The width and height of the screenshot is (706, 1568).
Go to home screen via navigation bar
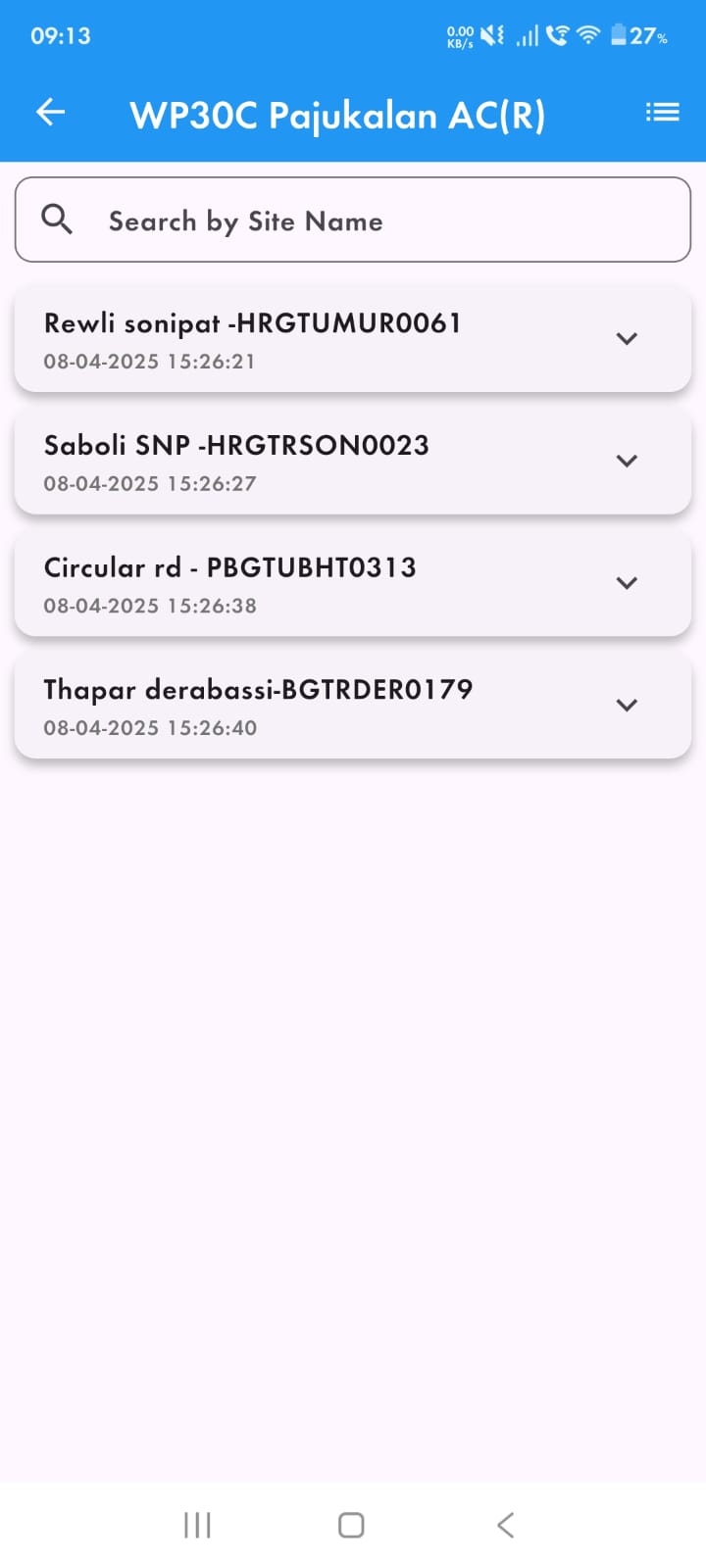pyautogui.click(x=351, y=1525)
